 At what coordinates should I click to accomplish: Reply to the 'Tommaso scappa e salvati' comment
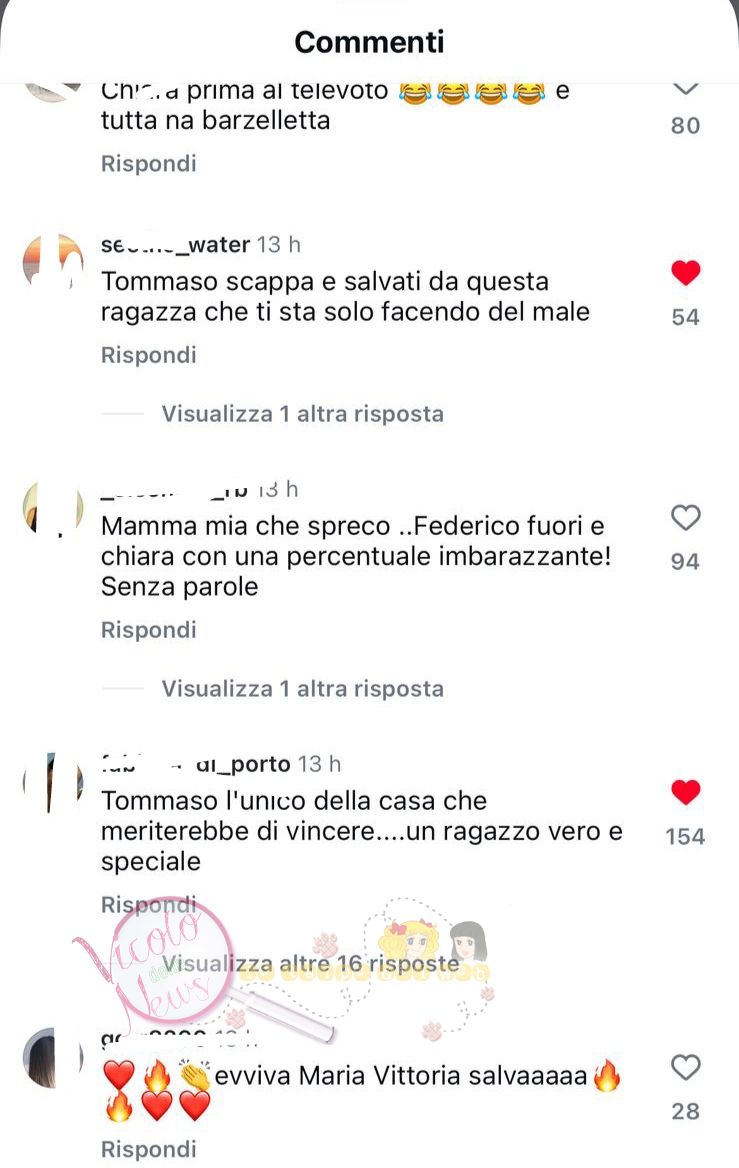pos(148,355)
